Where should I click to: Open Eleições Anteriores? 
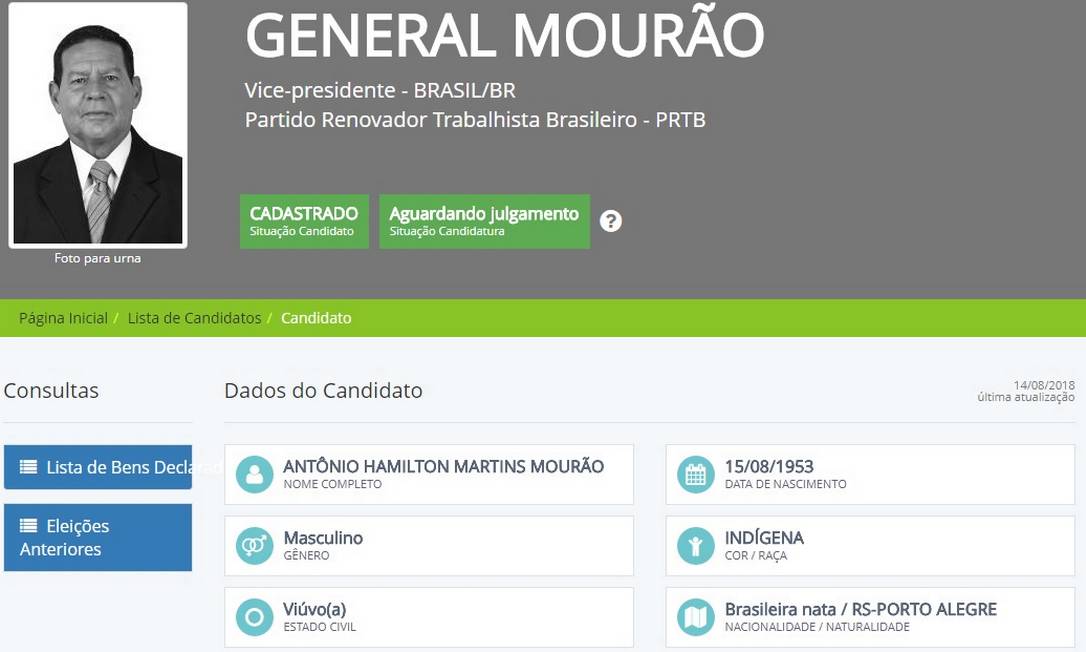[x=98, y=537]
